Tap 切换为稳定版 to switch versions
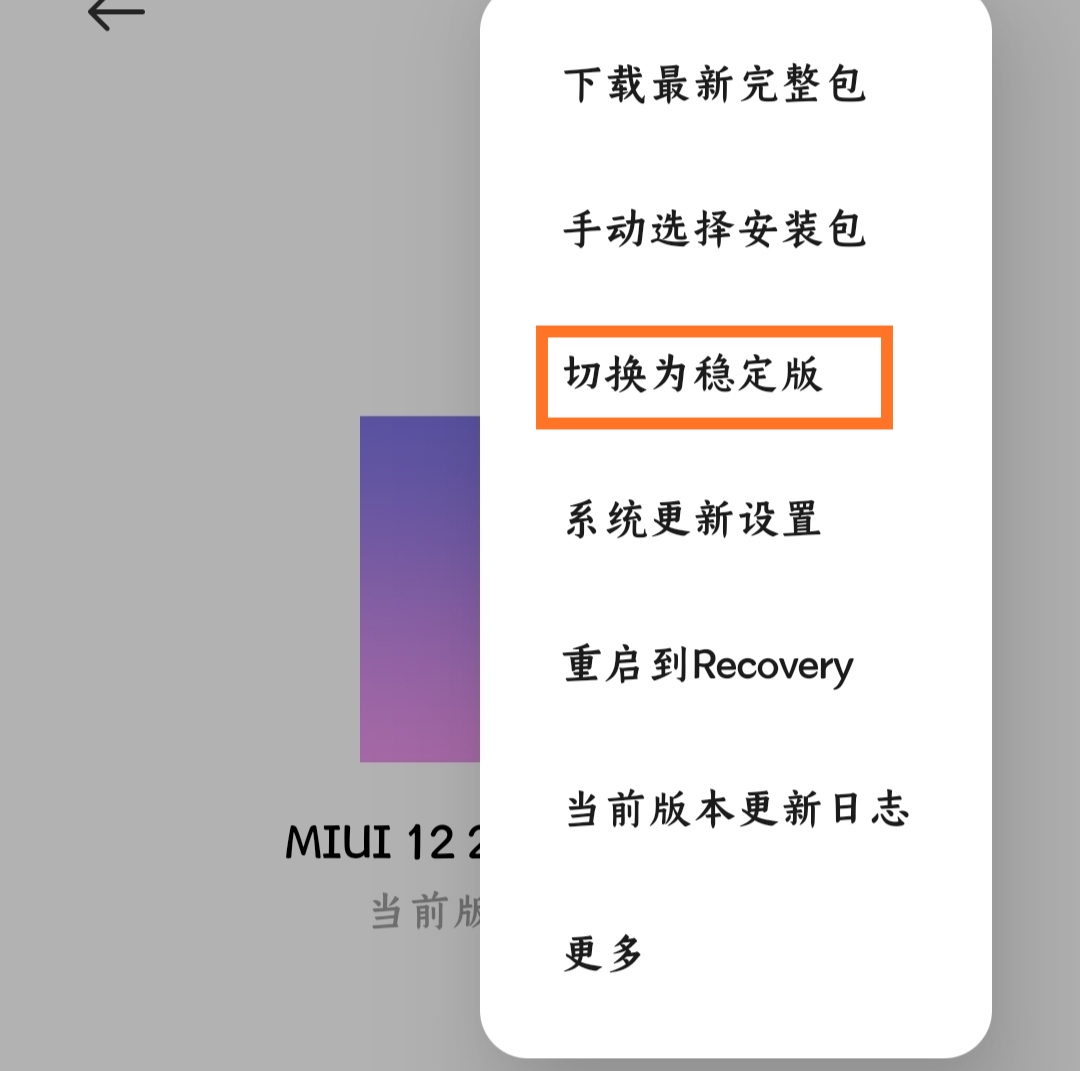The image size is (1080, 1071). (x=692, y=376)
